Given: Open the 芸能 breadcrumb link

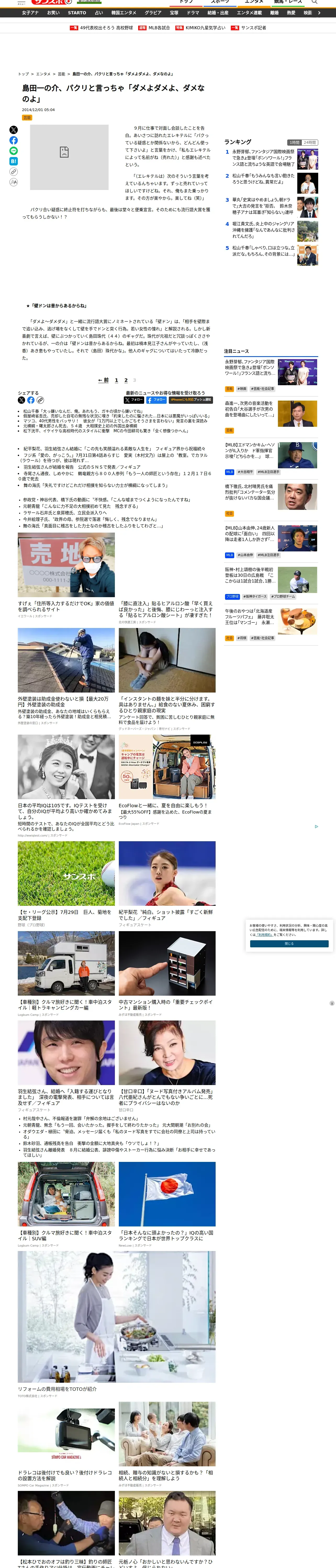Looking at the screenshot, I should tap(61, 74).
